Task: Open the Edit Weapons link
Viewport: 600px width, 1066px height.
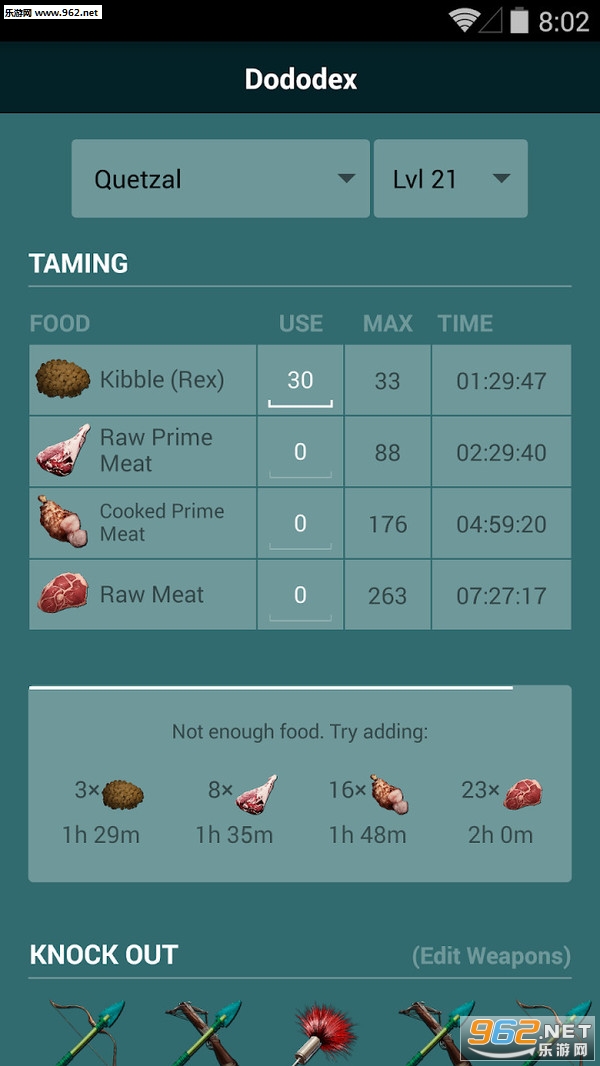Action: [x=491, y=956]
